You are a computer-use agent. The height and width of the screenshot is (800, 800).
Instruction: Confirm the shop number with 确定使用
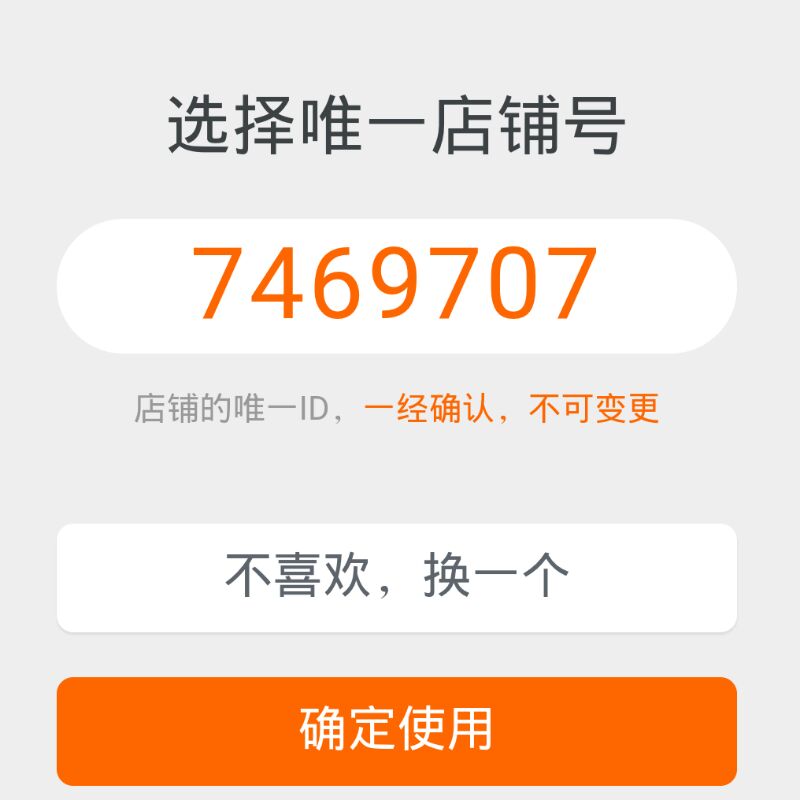397,730
